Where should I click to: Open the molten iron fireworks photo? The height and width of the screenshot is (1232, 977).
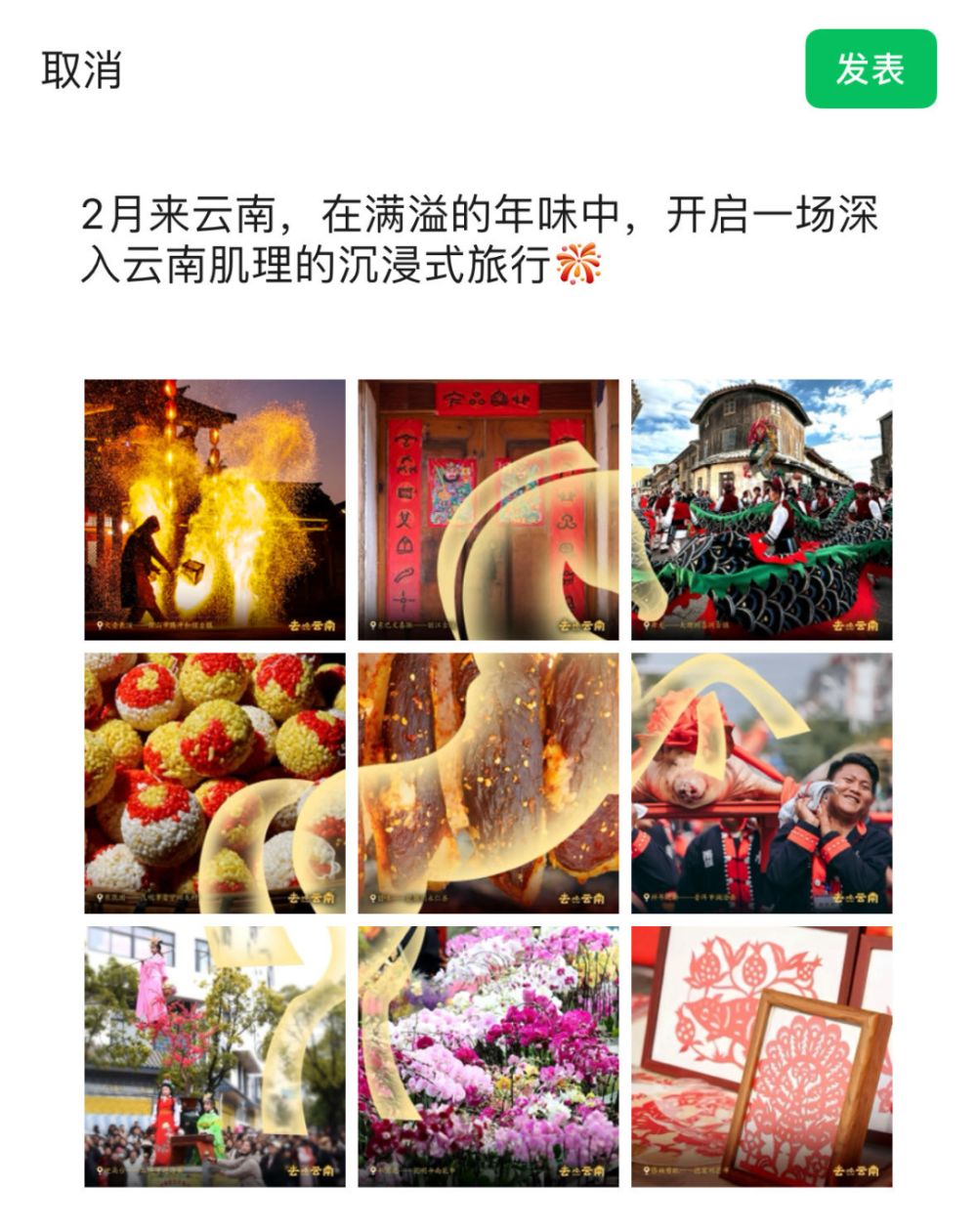tap(215, 509)
